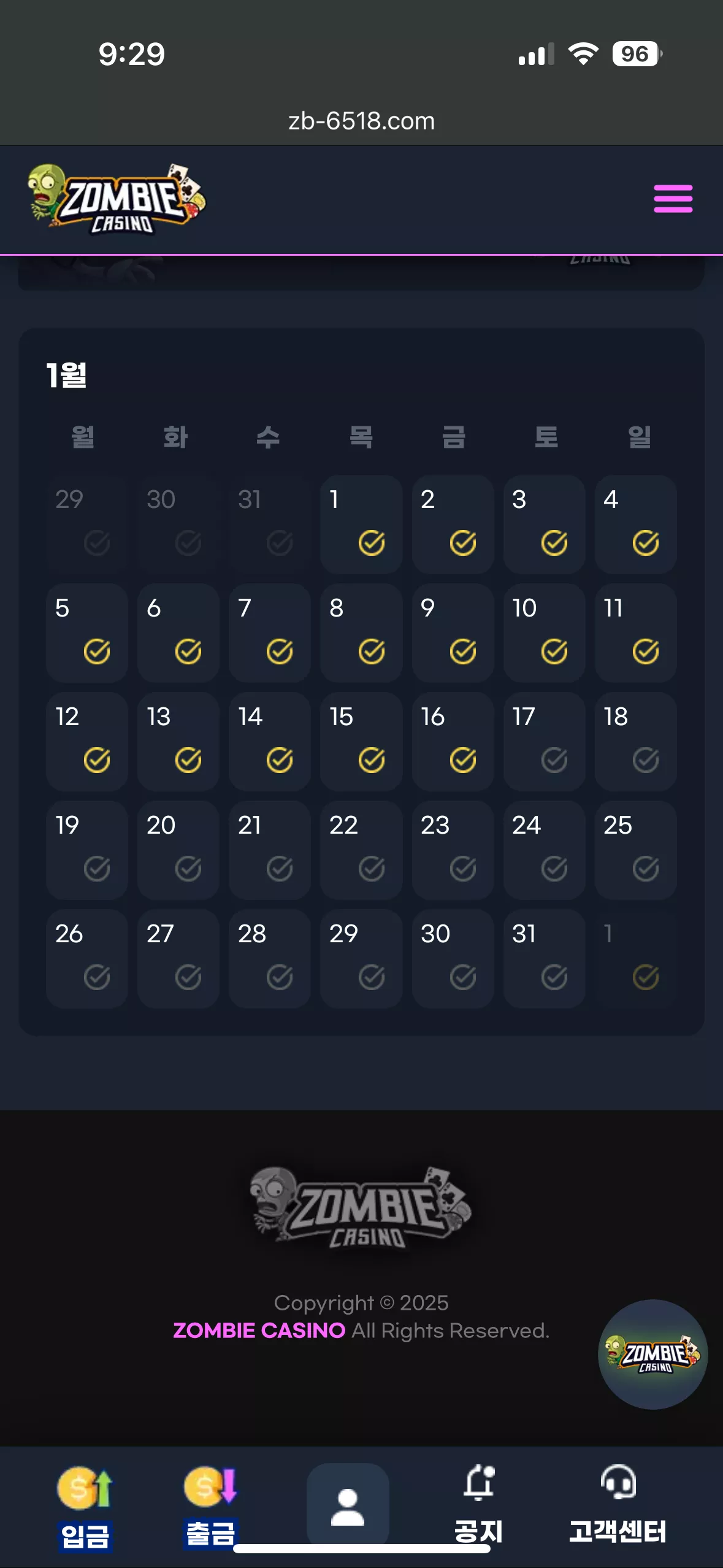The image size is (723, 1568).
Task: Tap the address bar showing zb-6518.com
Action: coord(361,121)
